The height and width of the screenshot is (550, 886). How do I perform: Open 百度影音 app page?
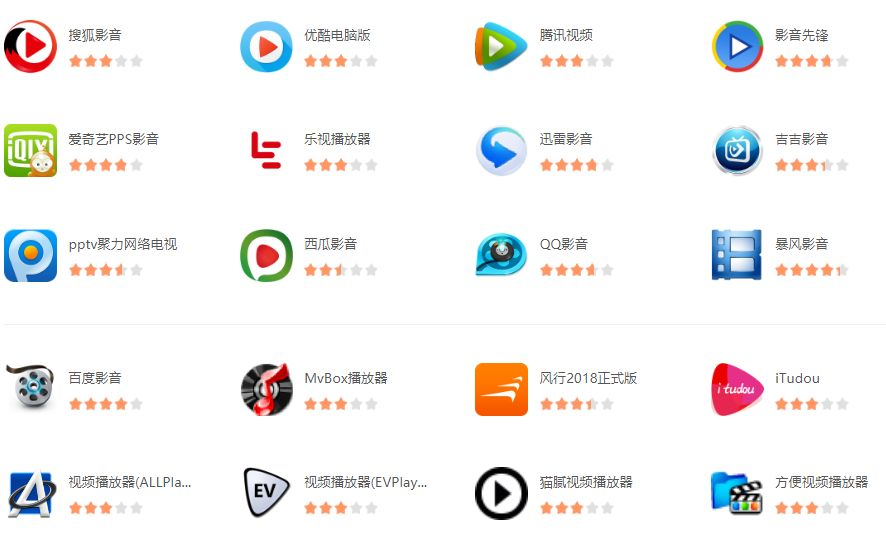tap(95, 378)
